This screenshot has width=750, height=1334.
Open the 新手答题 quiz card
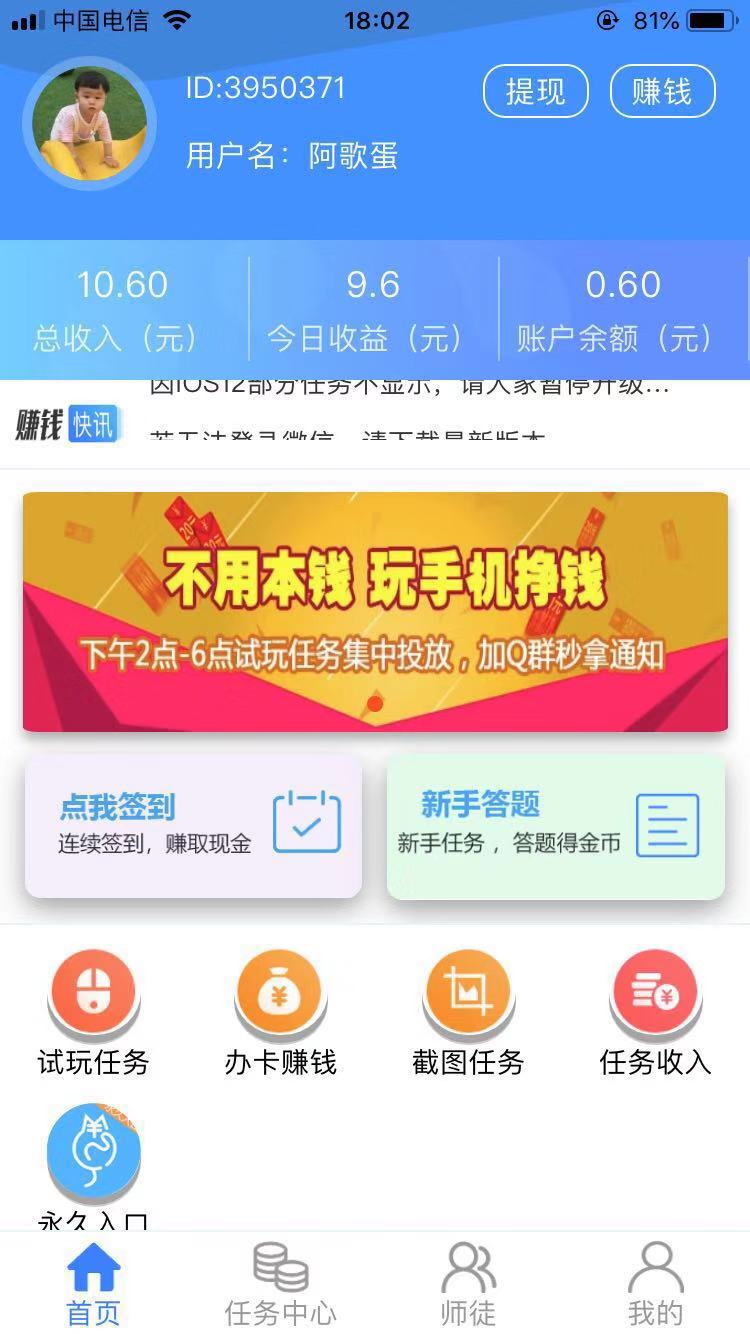pos(555,826)
